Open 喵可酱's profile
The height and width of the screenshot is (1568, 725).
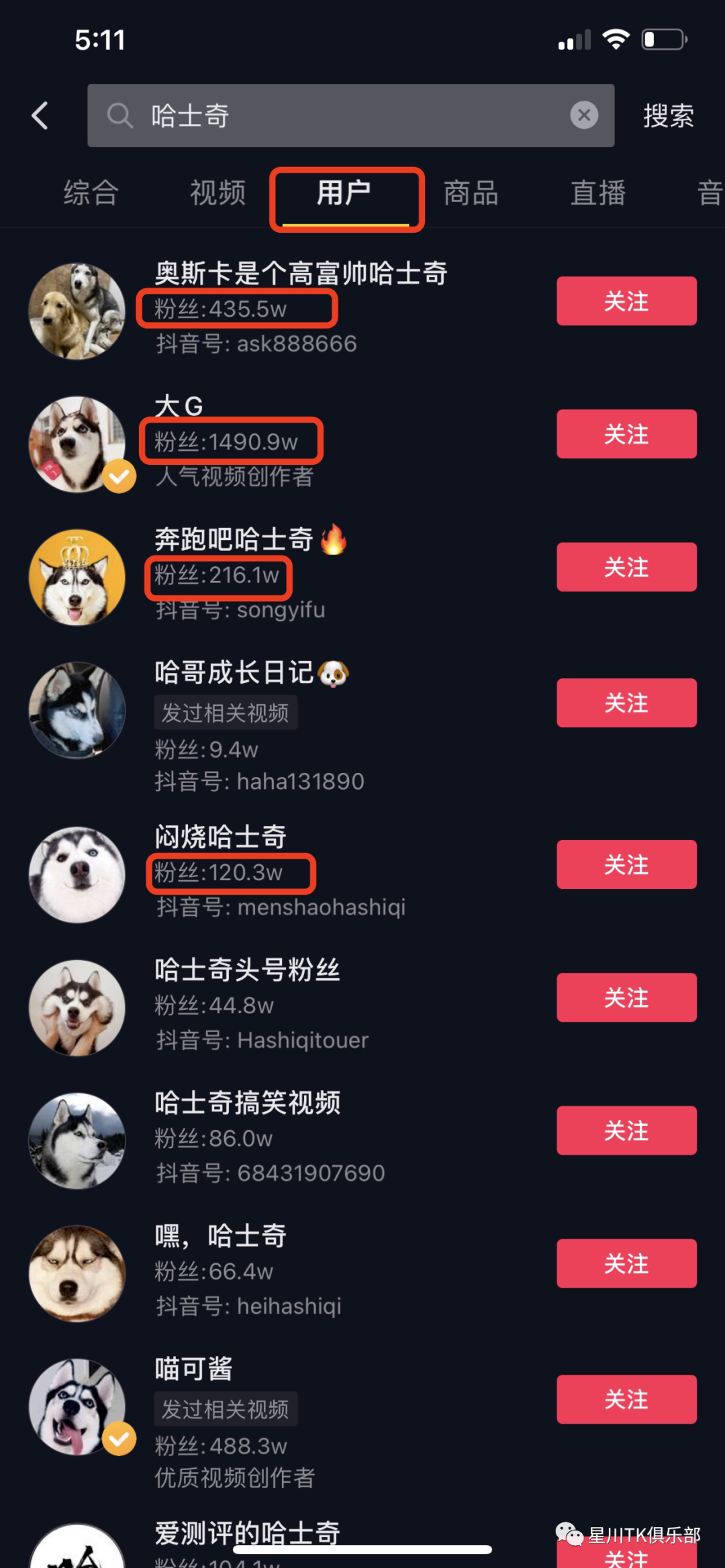(x=193, y=1369)
